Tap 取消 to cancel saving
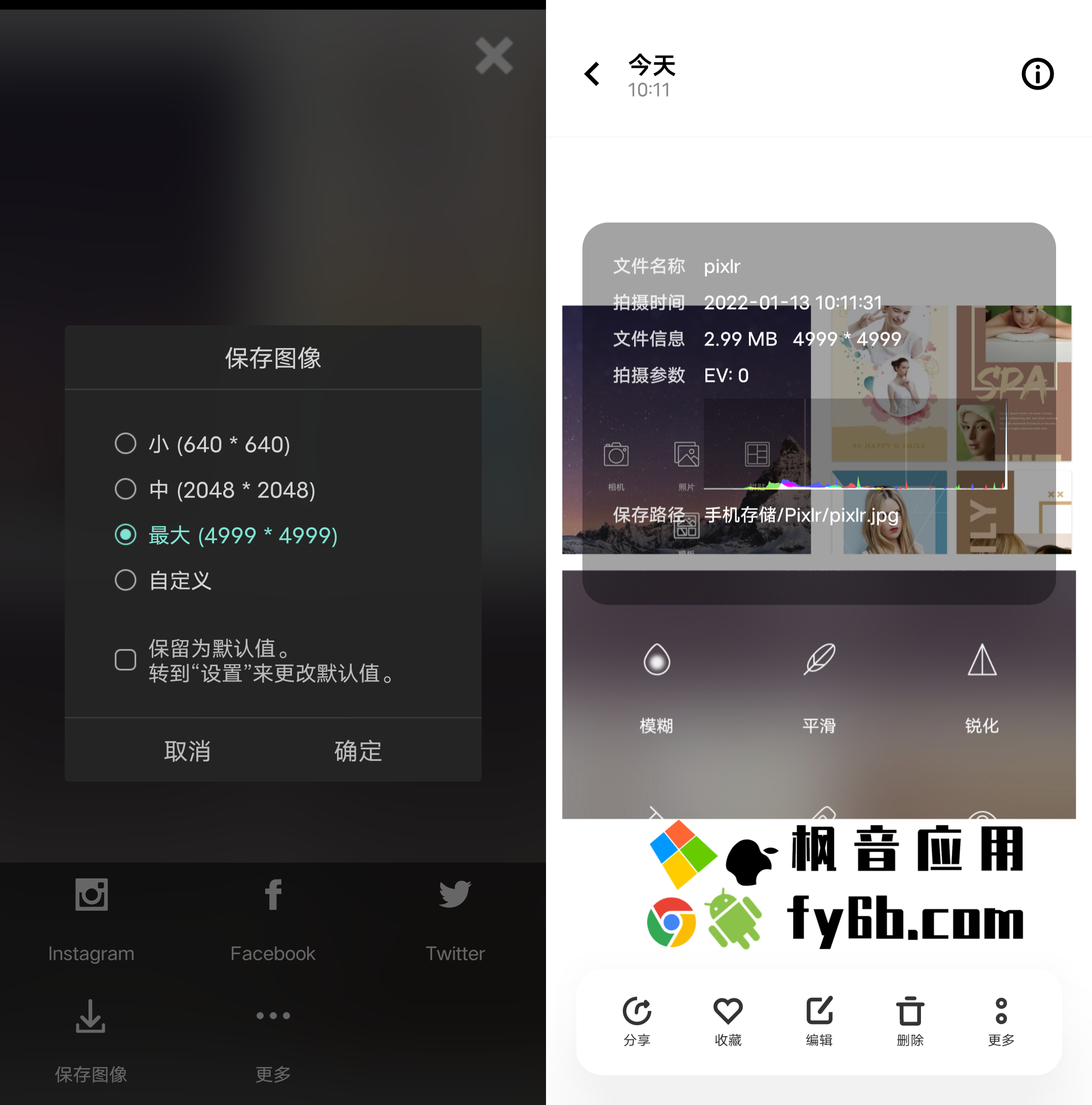The width and height of the screenshot is (1092, 1105). (x=187, y=750)
